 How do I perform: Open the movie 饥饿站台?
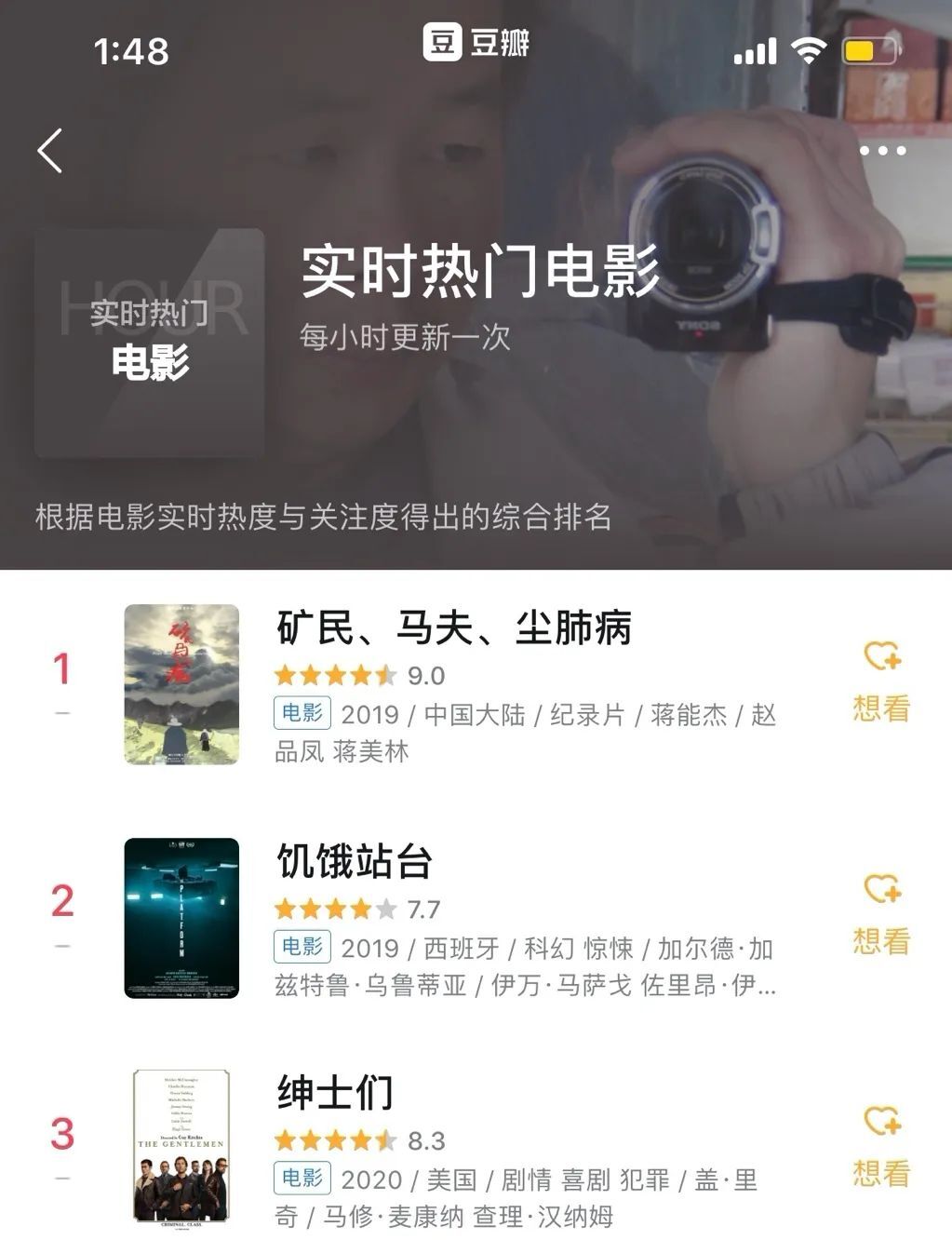point(355,861)
